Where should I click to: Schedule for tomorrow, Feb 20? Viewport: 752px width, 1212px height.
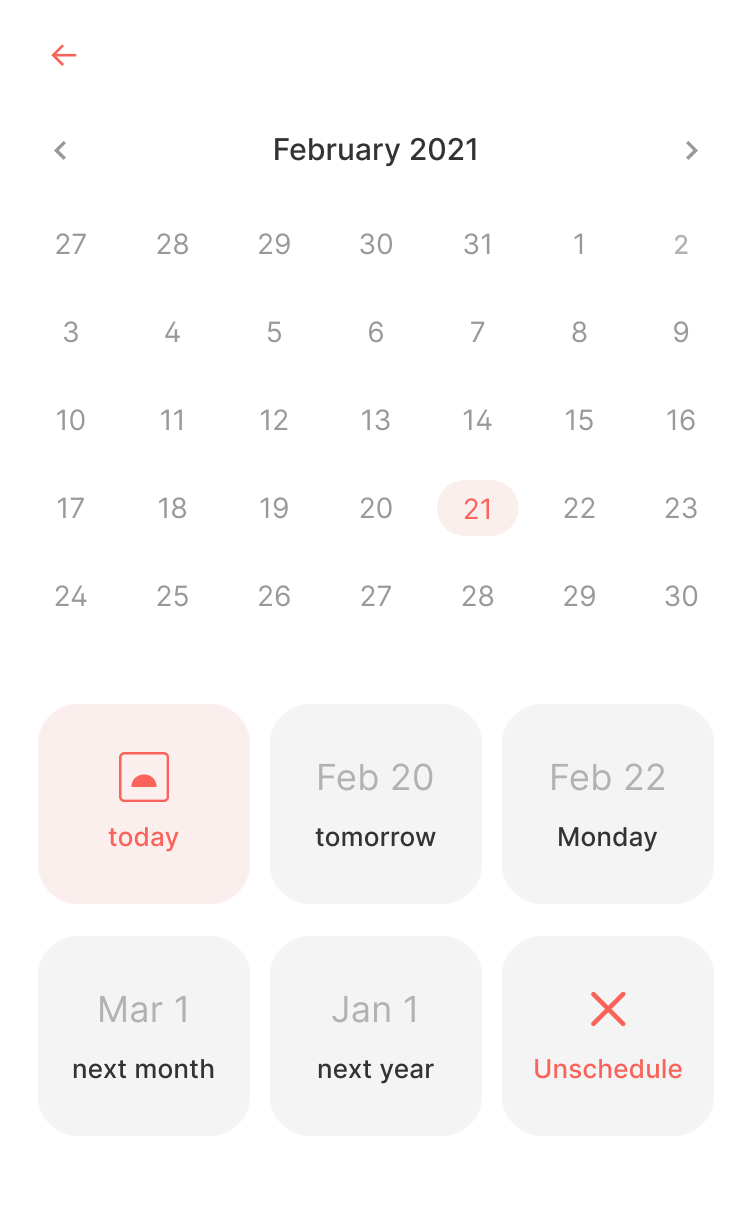[x=376, y=804]
